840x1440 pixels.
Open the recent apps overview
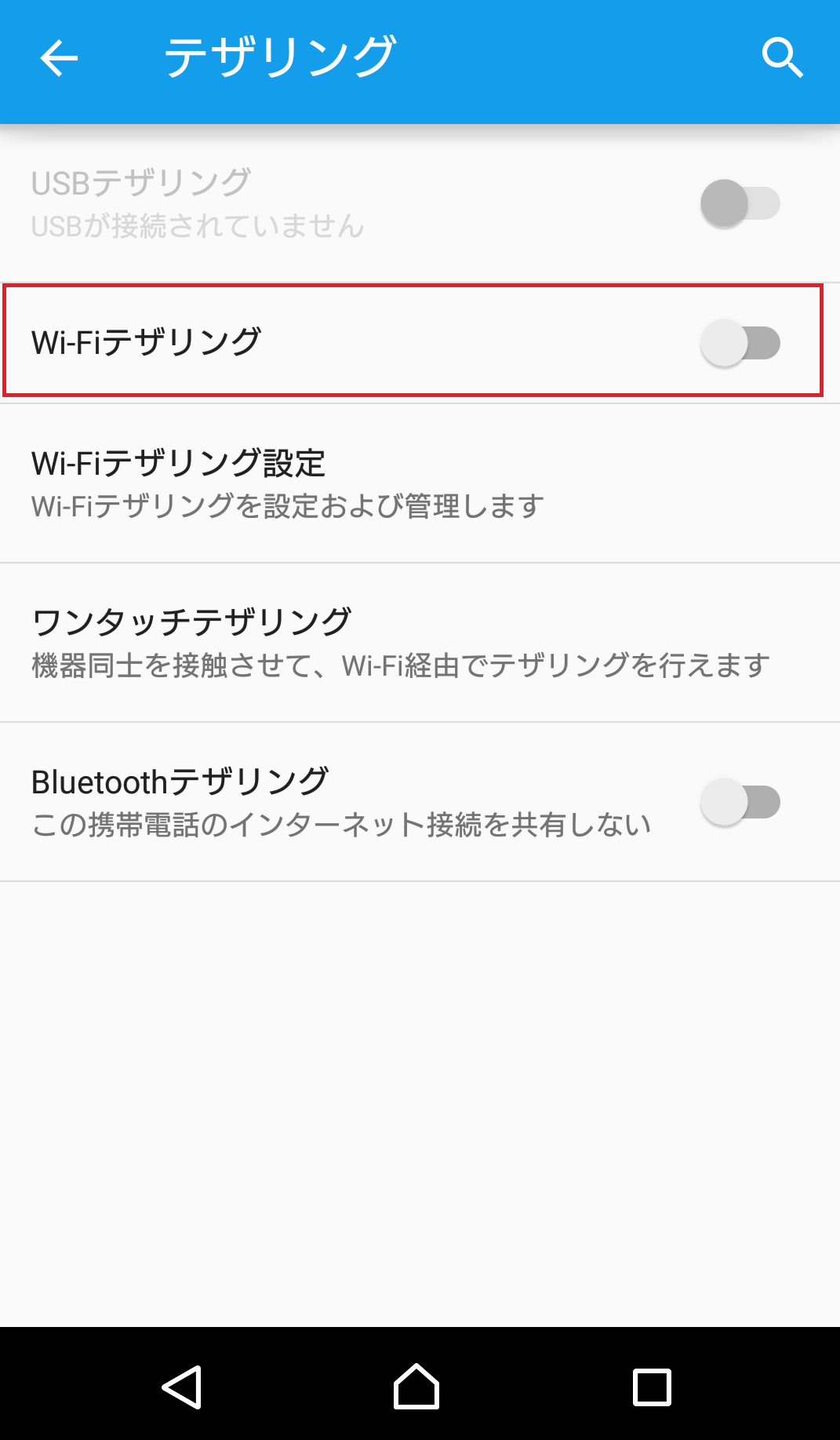click(652, 1387)
